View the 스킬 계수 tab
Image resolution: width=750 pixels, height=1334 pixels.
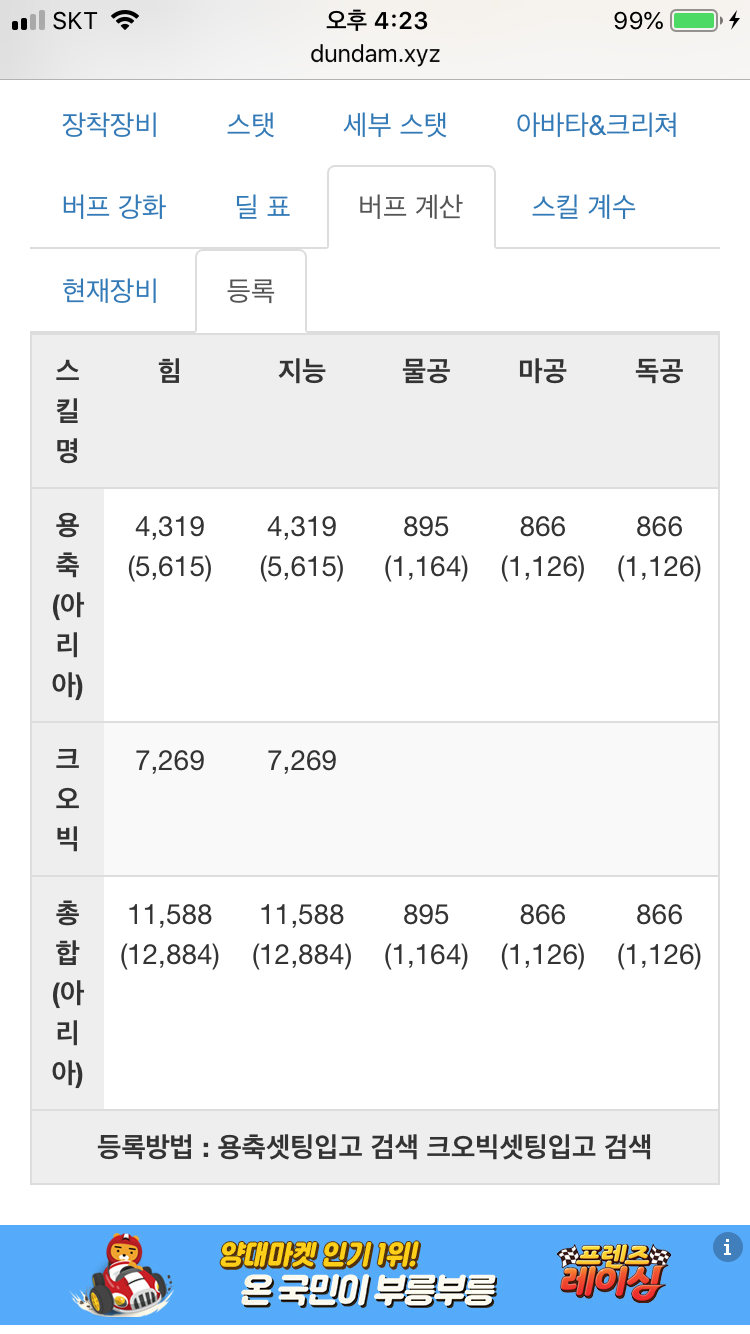click(x=583, y=207)
